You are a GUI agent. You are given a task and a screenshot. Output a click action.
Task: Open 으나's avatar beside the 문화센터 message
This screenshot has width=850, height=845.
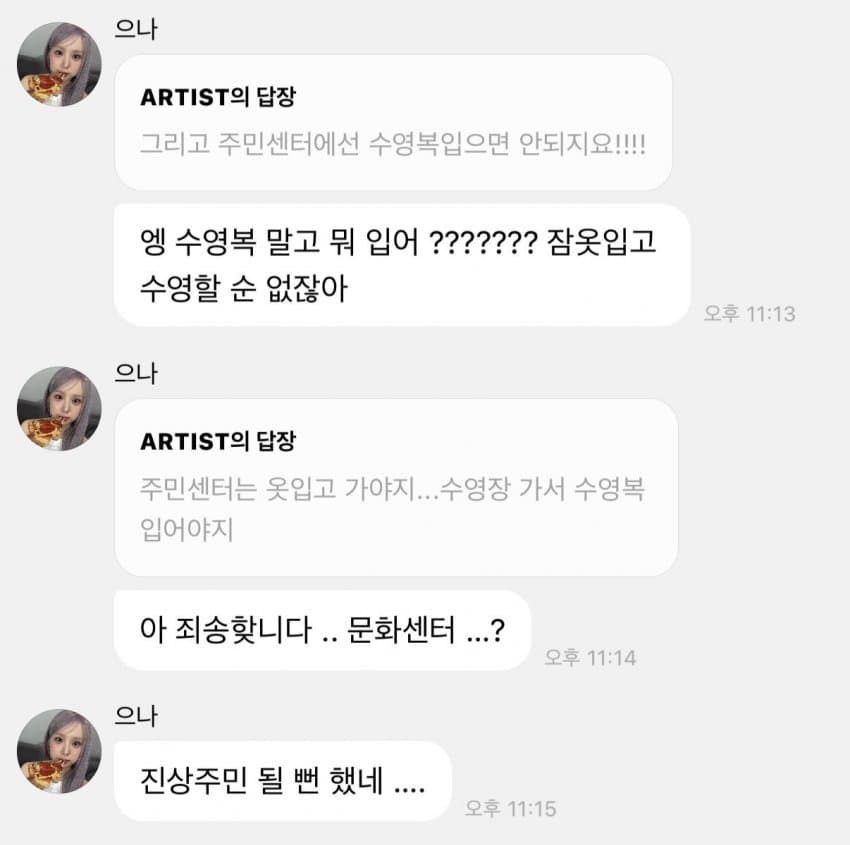coord(59,408)
